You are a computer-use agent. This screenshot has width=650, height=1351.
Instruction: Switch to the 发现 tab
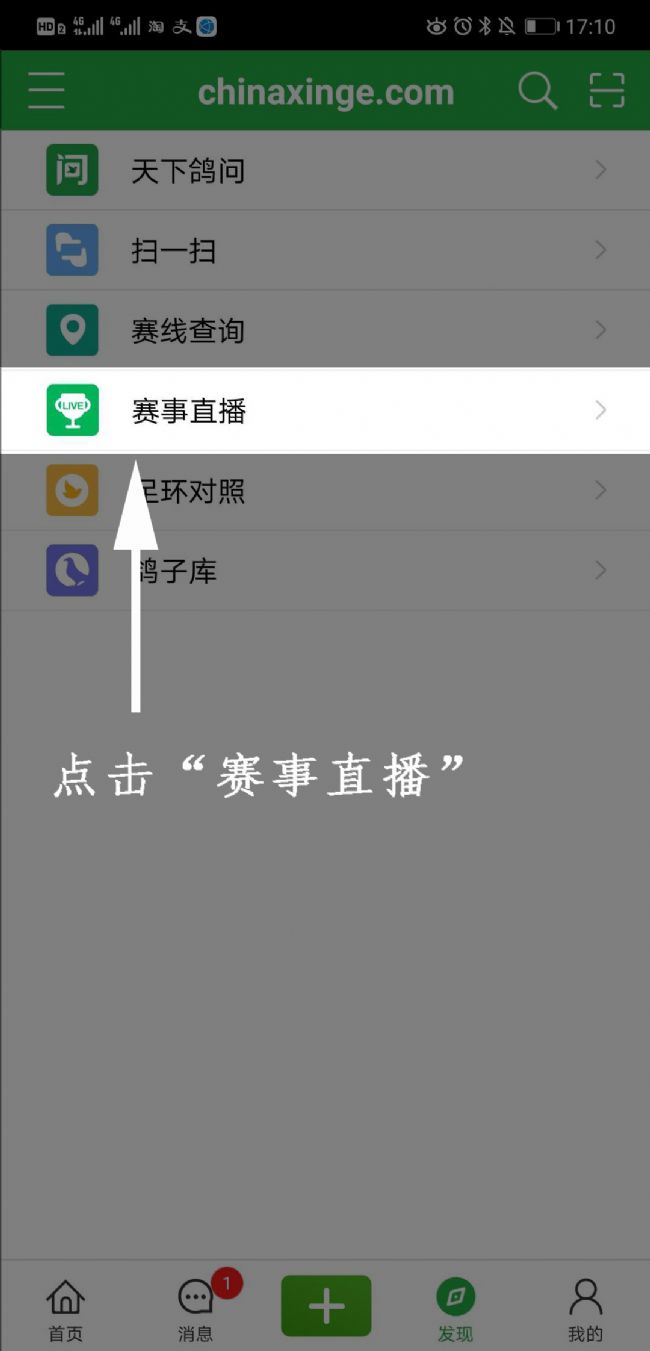pos(455,1308)
